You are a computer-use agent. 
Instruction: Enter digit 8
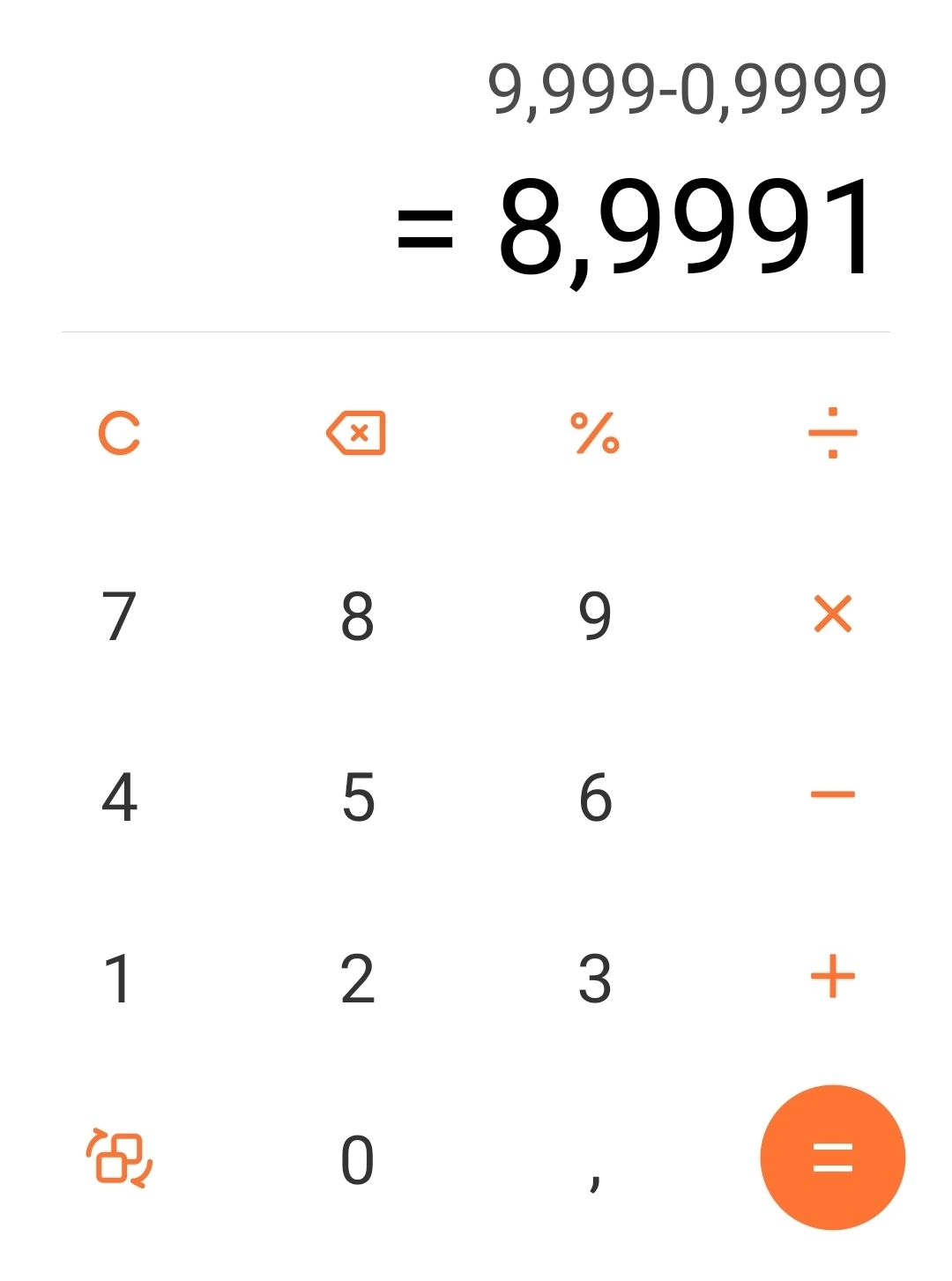357,615
